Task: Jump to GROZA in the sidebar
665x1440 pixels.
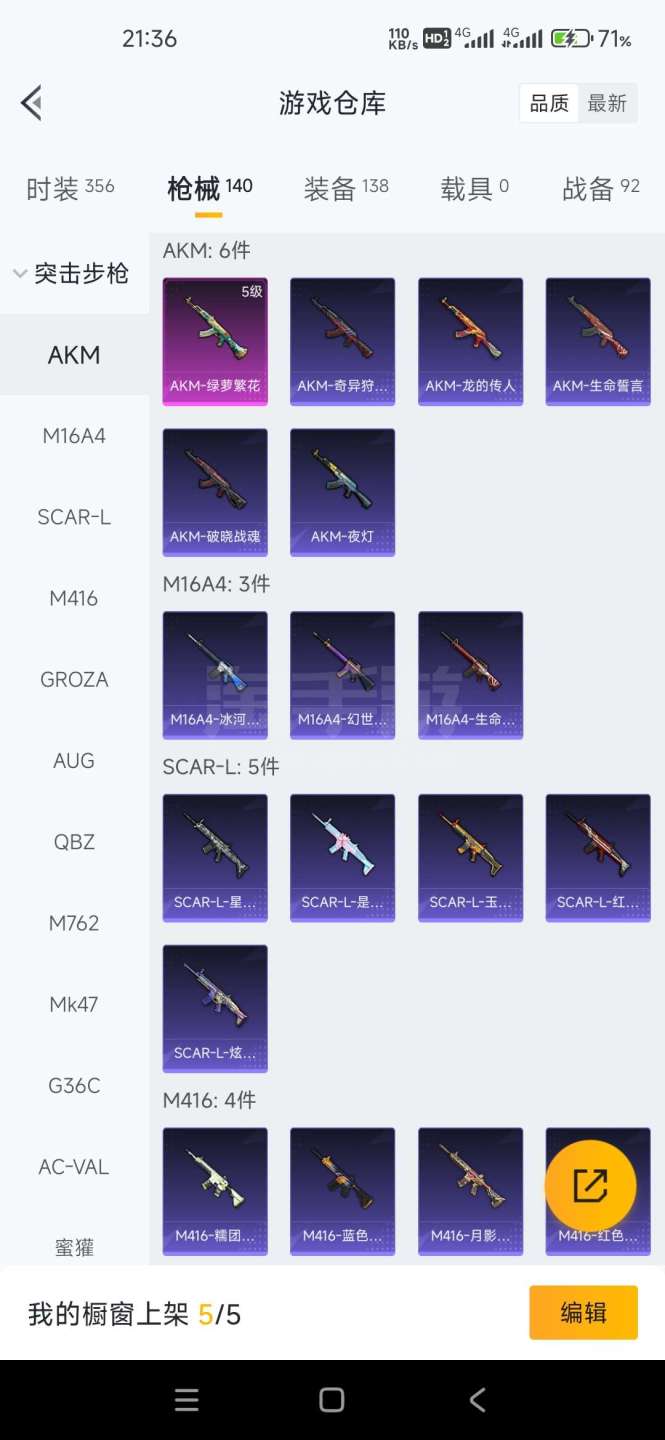Action: pyautogui.click(x=74, y=680)
